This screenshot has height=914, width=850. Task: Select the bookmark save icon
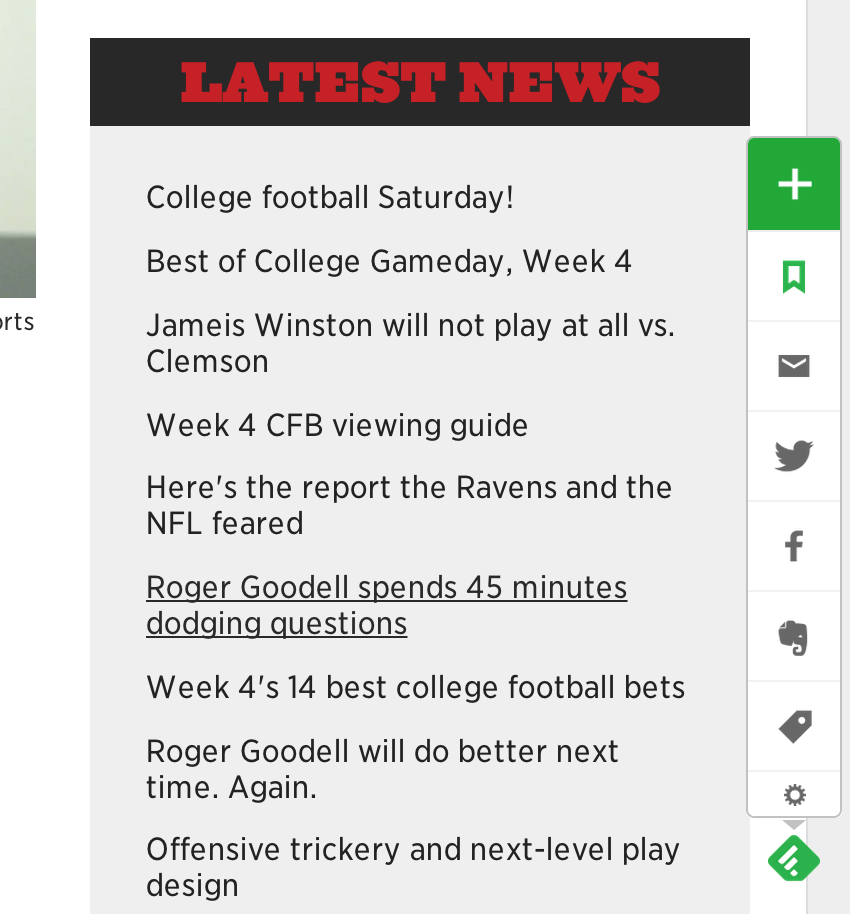tap(793, 275)
